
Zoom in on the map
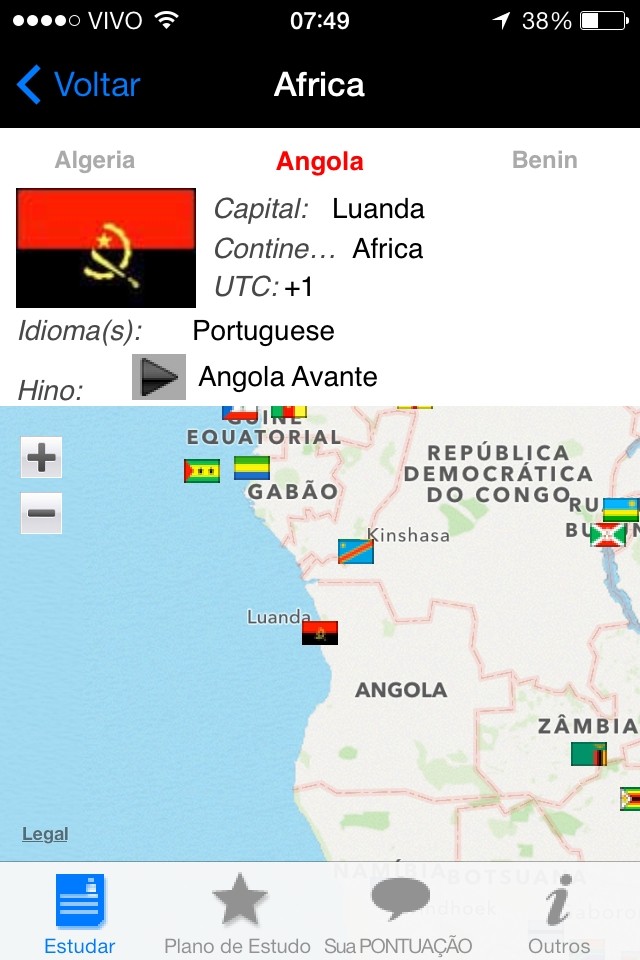point(41,458)
